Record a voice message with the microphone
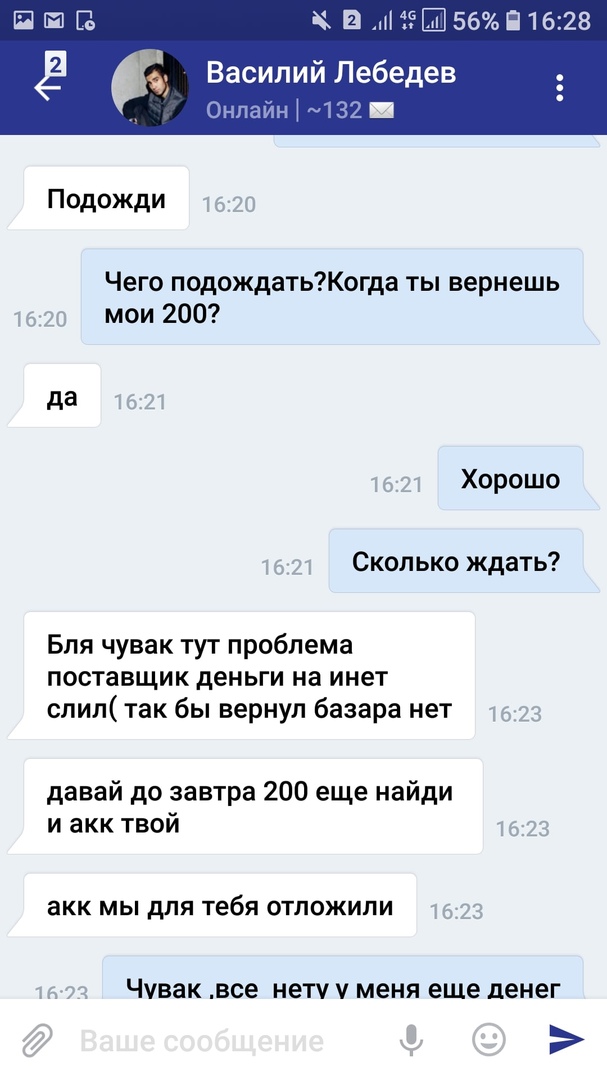607x1080 pixels. click(411, 1040)
